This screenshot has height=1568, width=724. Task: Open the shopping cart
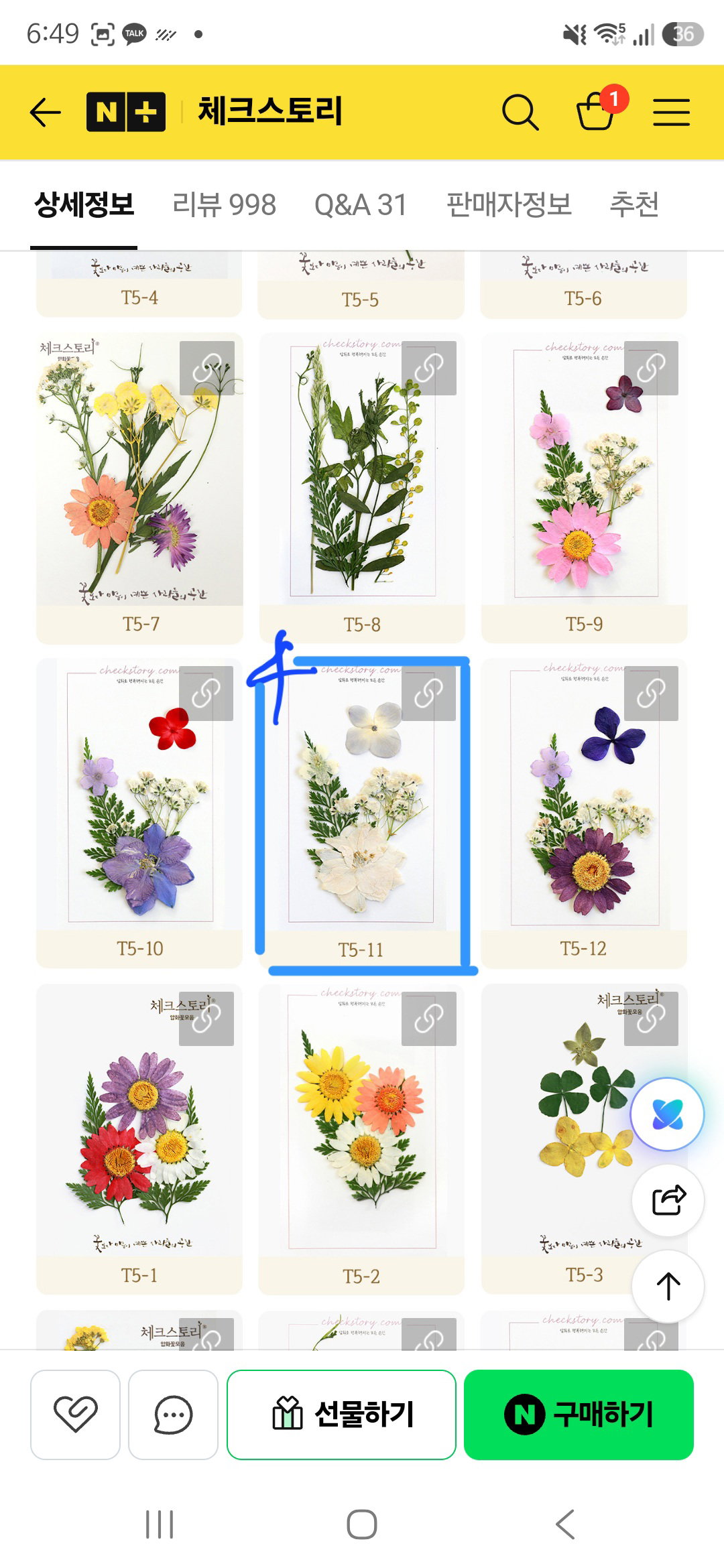pos(597,111)
